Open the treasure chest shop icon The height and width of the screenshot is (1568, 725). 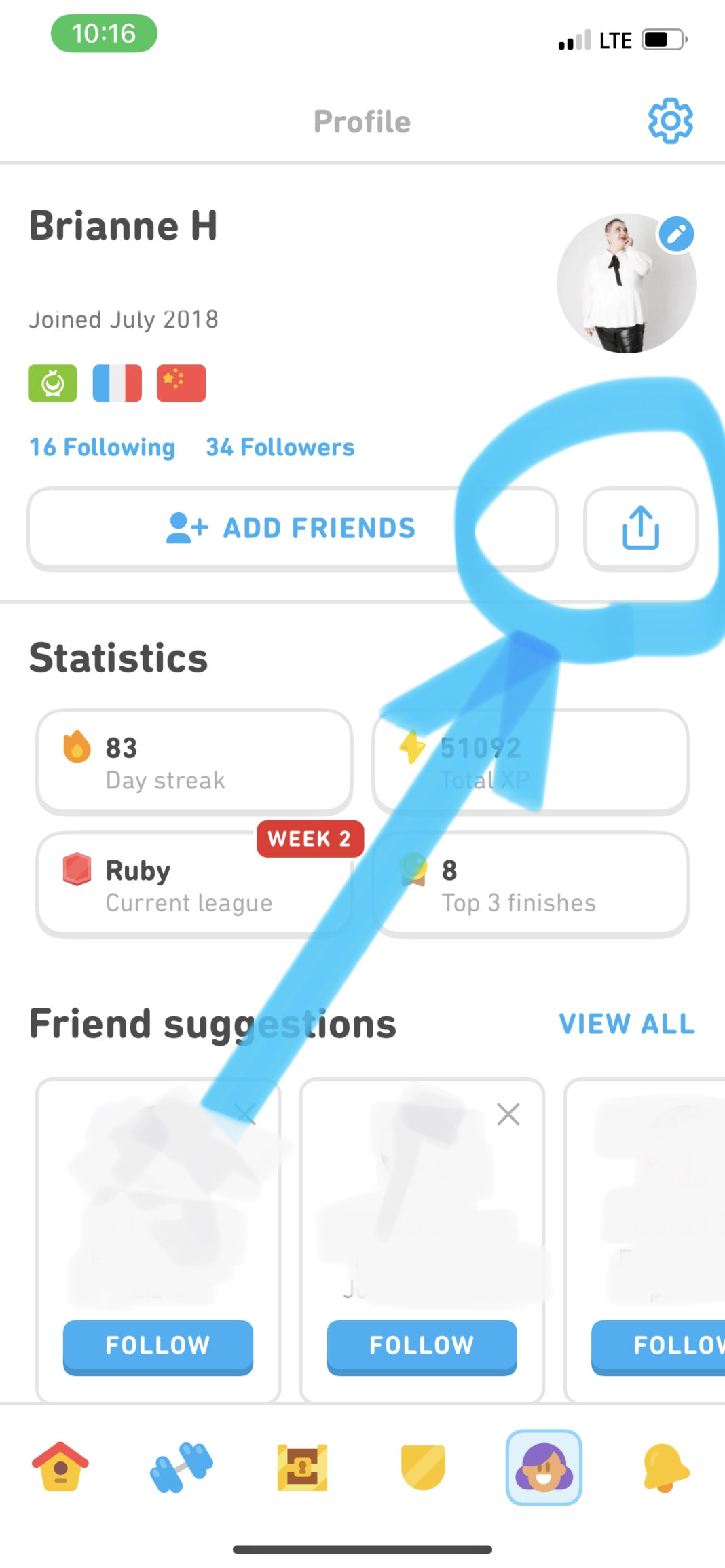click(x=302, y=1468)
